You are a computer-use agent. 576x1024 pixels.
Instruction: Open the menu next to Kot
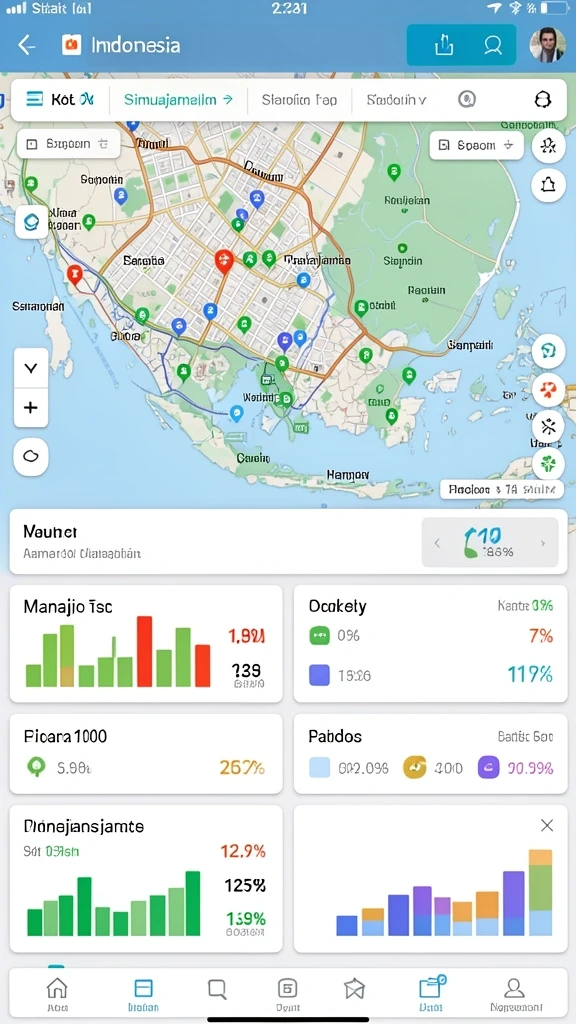pyautogui.click(x=34, y=99)
